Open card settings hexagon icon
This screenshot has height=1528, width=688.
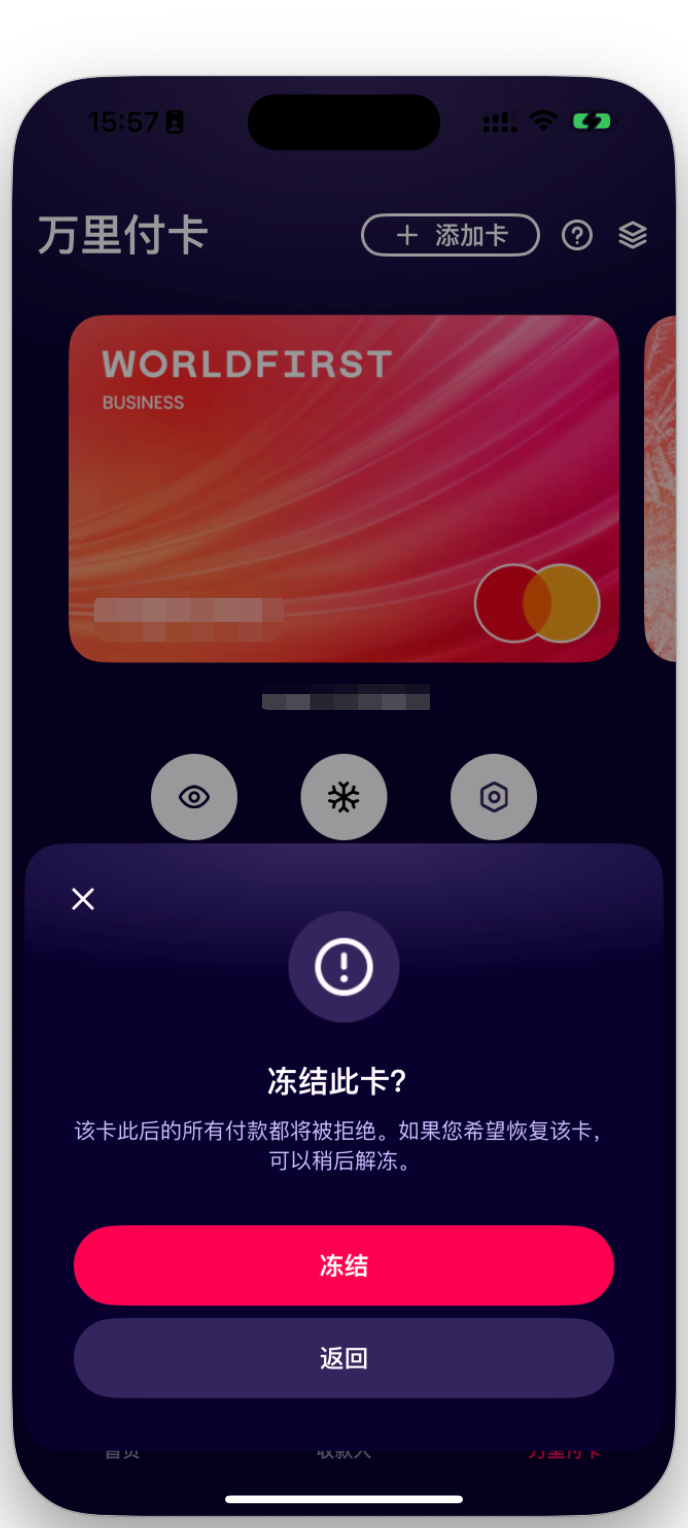pyautogui.click(x=494, y=797)
